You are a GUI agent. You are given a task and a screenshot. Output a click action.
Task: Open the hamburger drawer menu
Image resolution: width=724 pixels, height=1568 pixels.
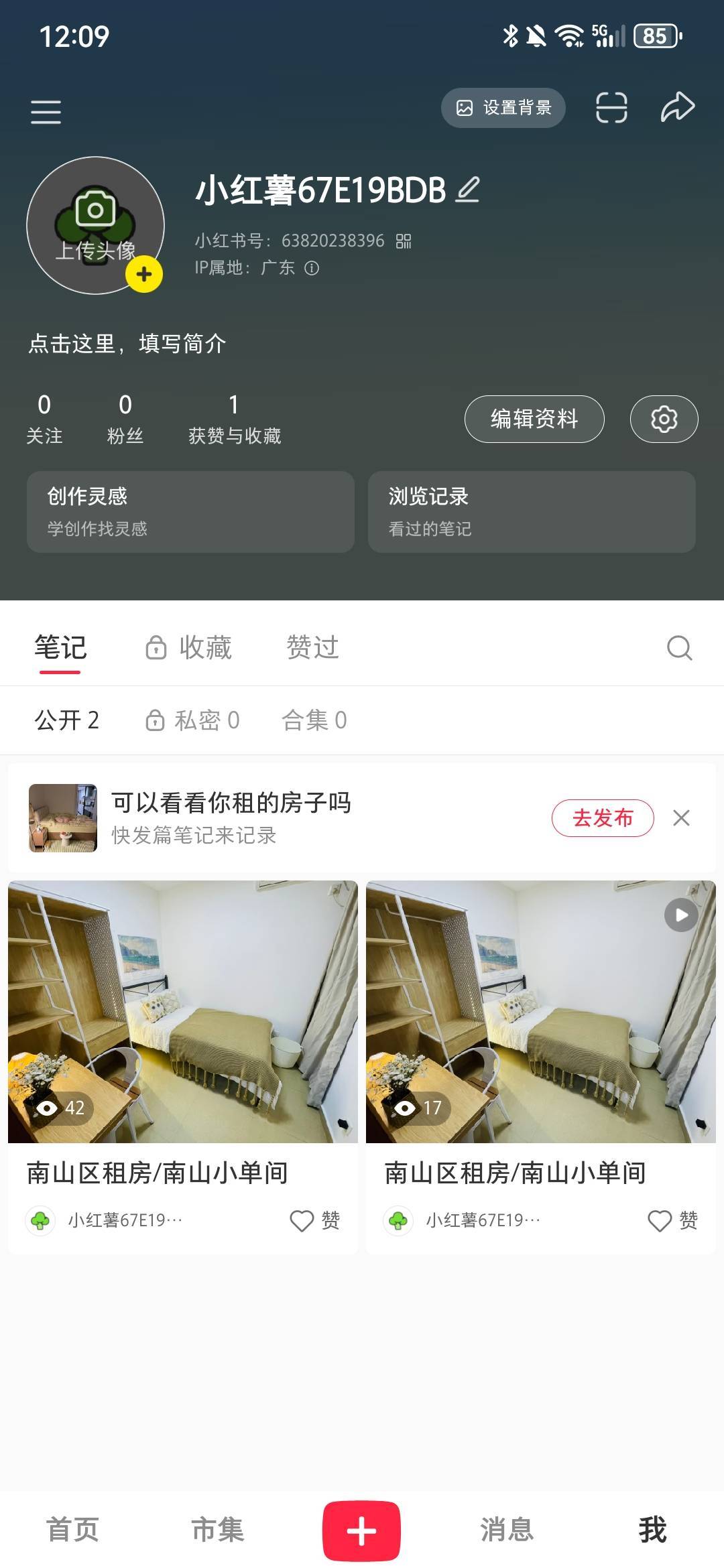coord(46,111)
